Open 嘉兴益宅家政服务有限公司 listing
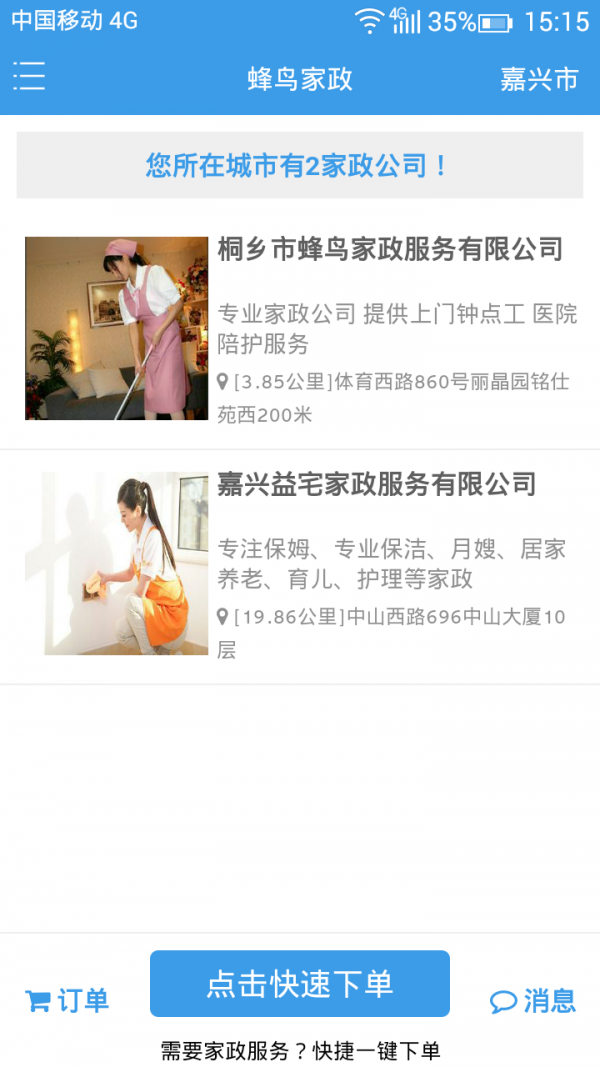The height and width of the screenshot is (1067, 600). coord(377,485)
